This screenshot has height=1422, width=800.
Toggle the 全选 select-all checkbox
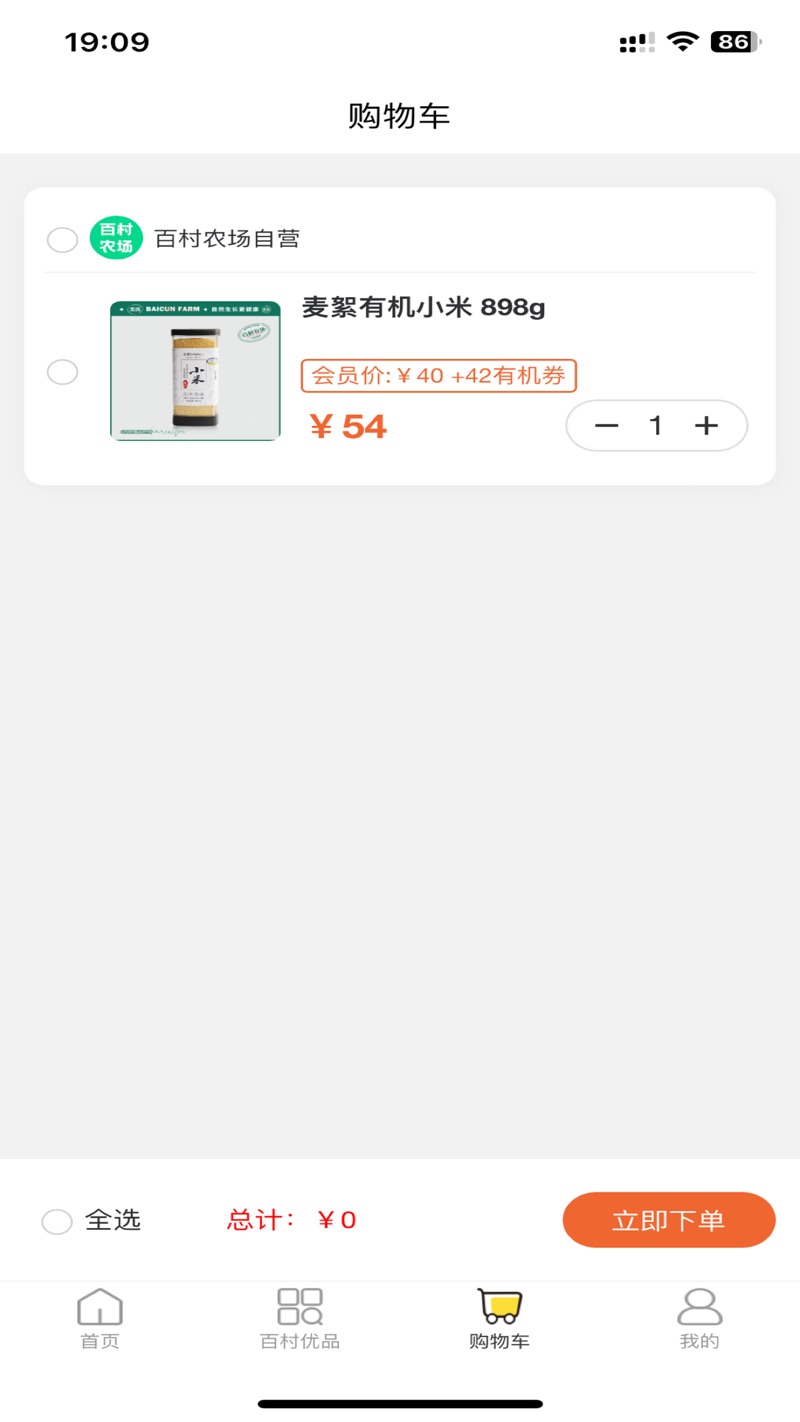tap(57, 1221)
